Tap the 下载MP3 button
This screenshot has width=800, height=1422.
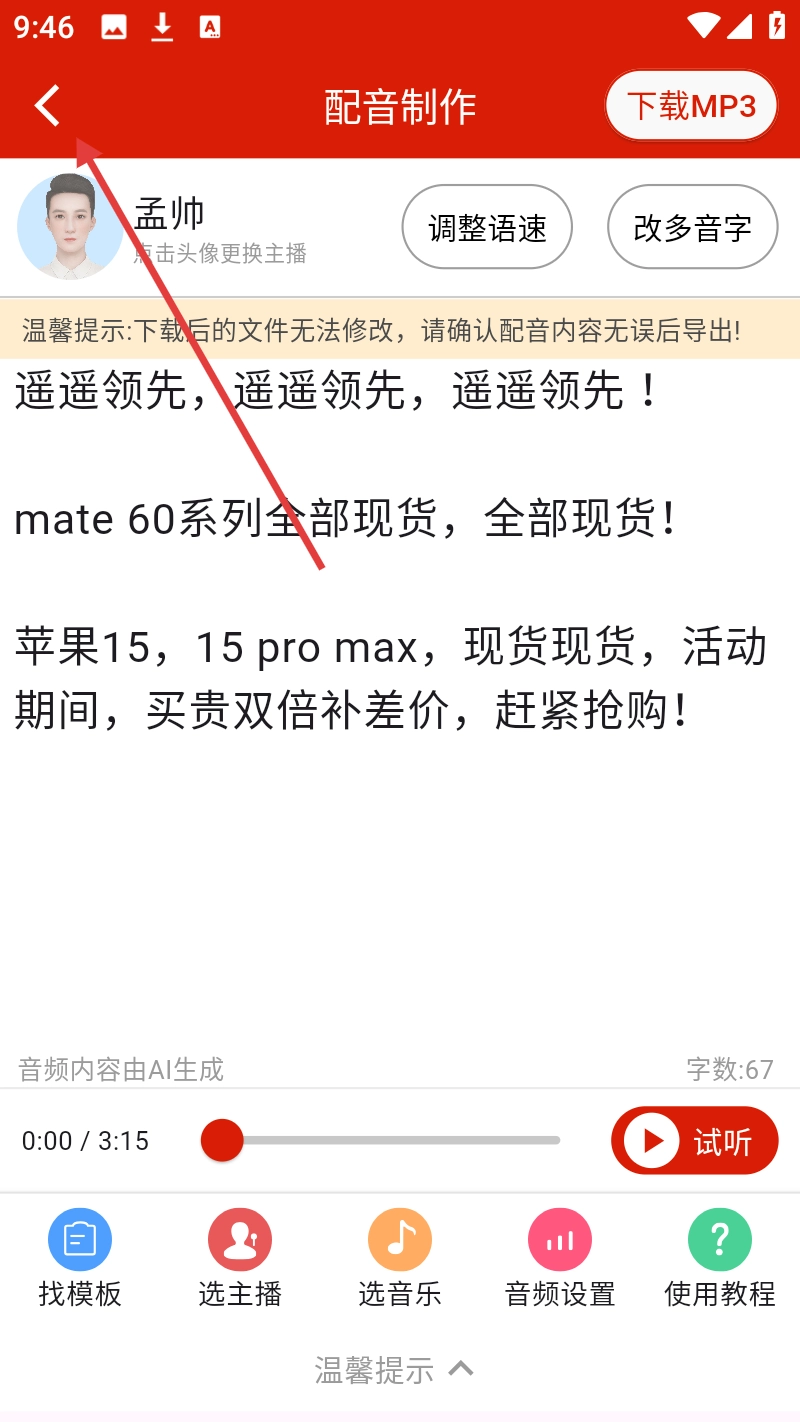pyautogui.click(x=691, y=105)
